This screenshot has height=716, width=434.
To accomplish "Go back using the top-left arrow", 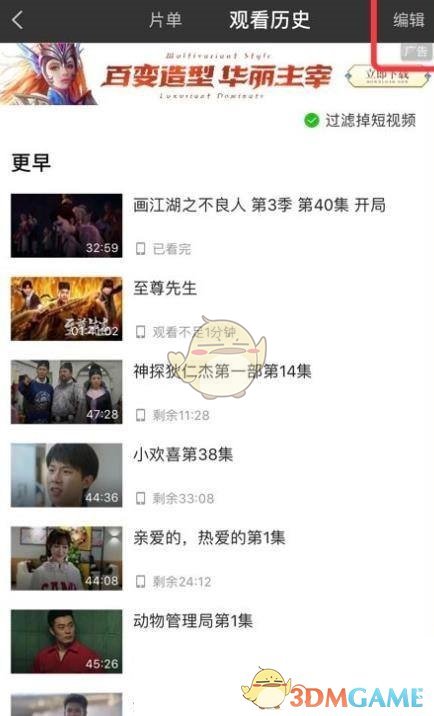I will click(17, 20).
